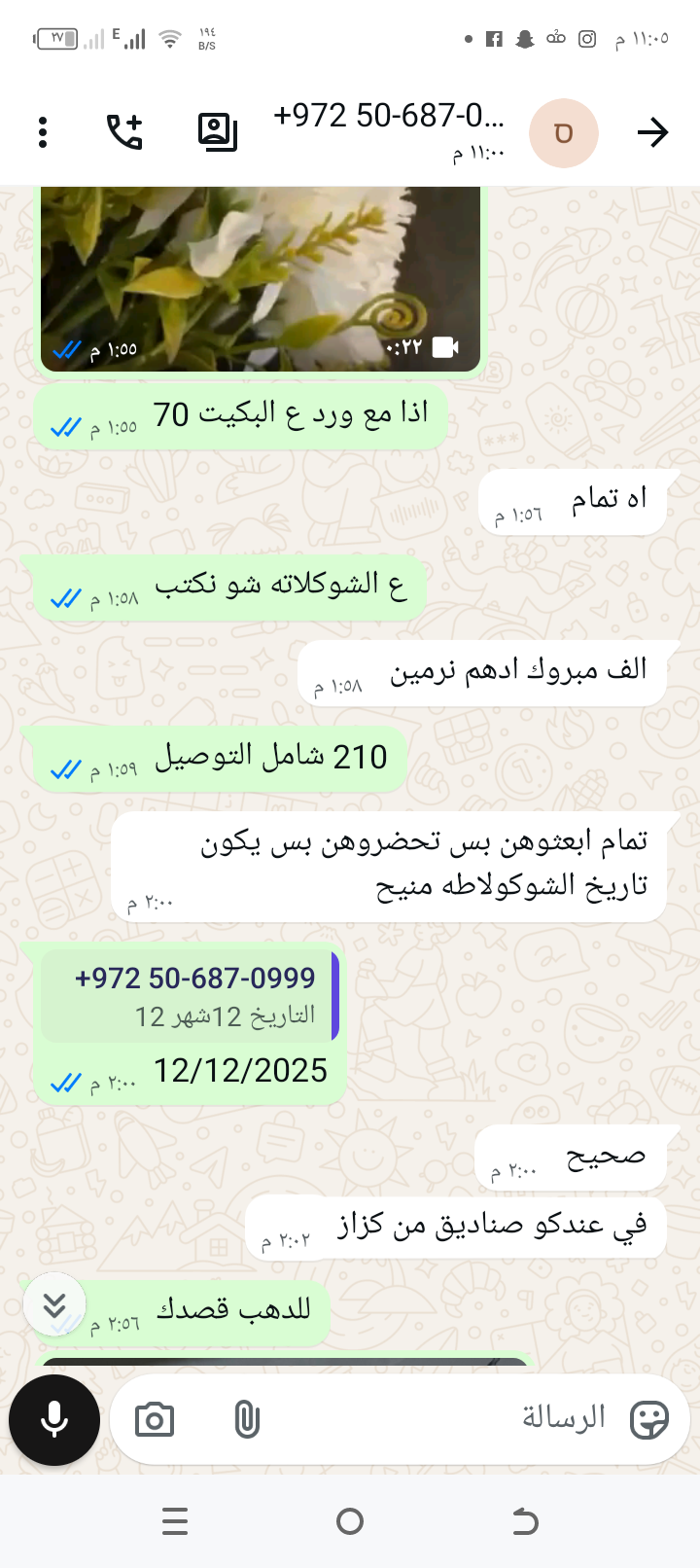Open the contact card icon in the header
Image resolution: width=700 pixels, height=1568 pixels.
click(217, 132)
